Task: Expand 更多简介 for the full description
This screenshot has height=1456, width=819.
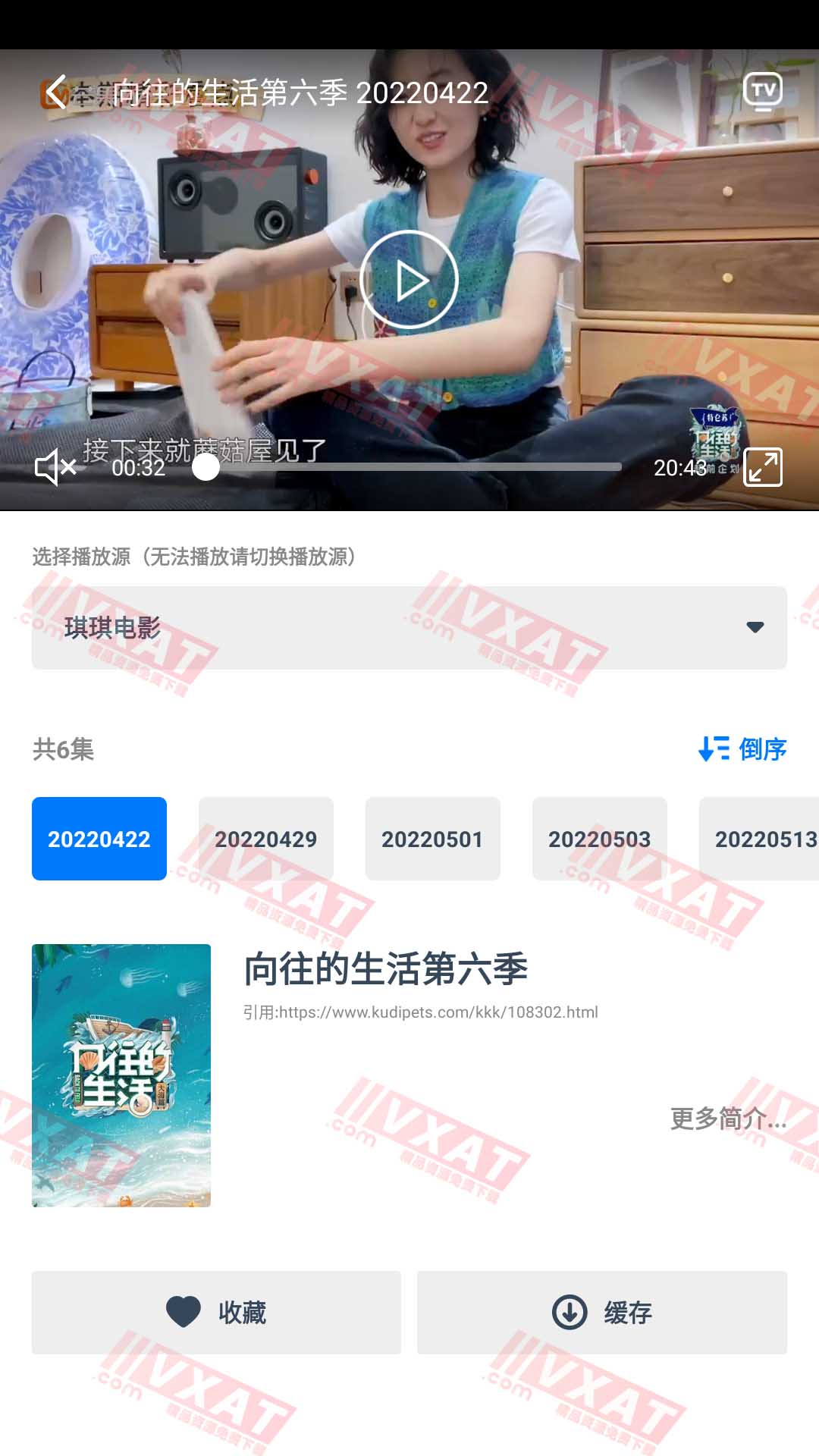Action: (x=728, y=1119)
